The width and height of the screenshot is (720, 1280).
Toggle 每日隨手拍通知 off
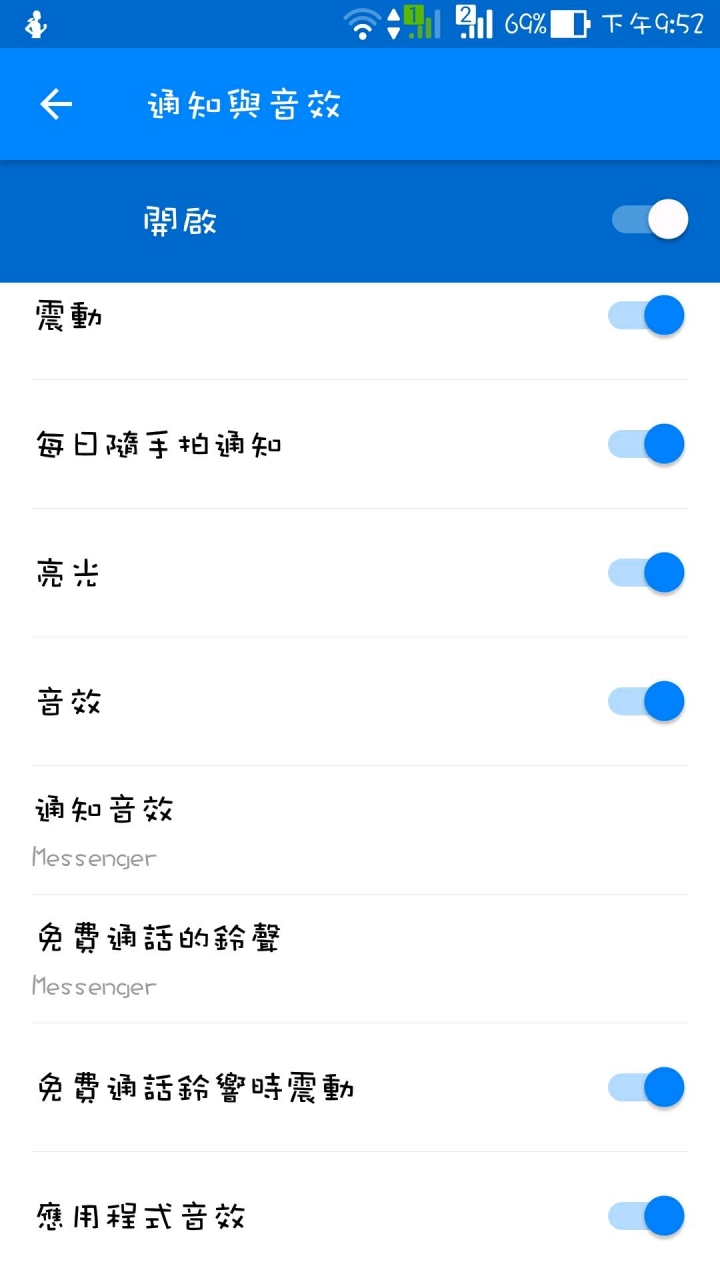pos(647,444)
